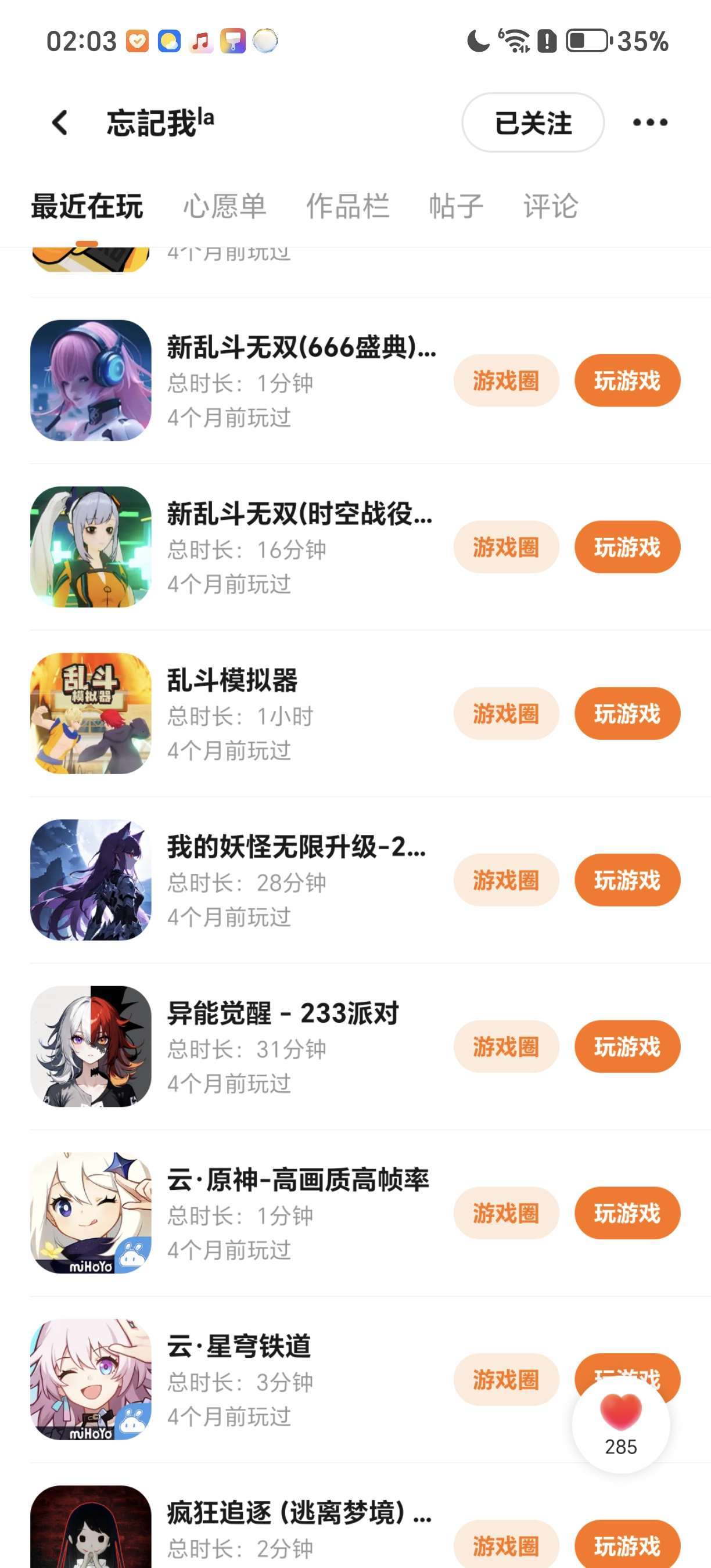Open the 帖子 tab

(456, 206)
